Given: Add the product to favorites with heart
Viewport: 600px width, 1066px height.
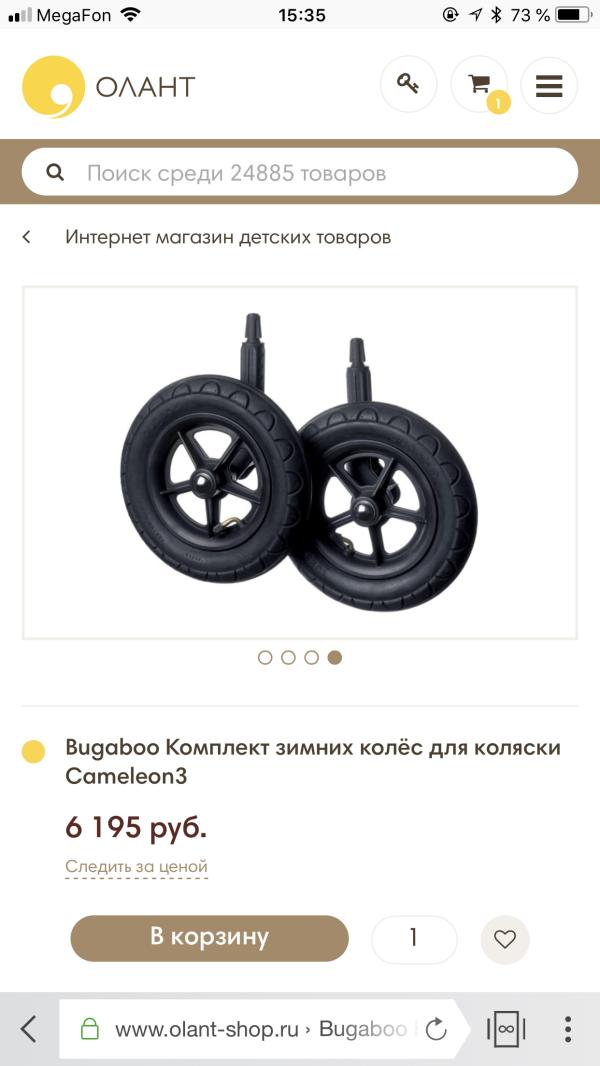Looking at the screenshot, I should pos(505,940).
